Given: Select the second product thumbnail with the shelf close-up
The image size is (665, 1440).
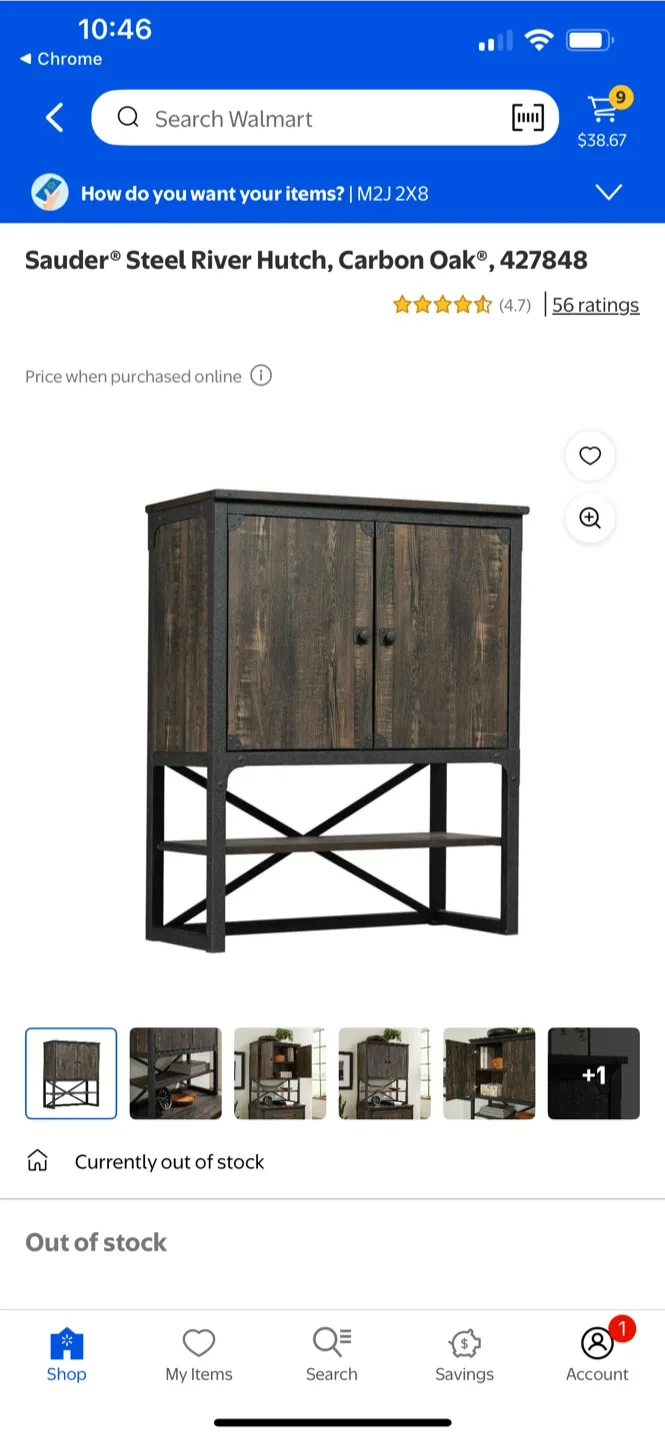Looking at the screenshot, I should pyautogui.click(x=175, y=1073).
